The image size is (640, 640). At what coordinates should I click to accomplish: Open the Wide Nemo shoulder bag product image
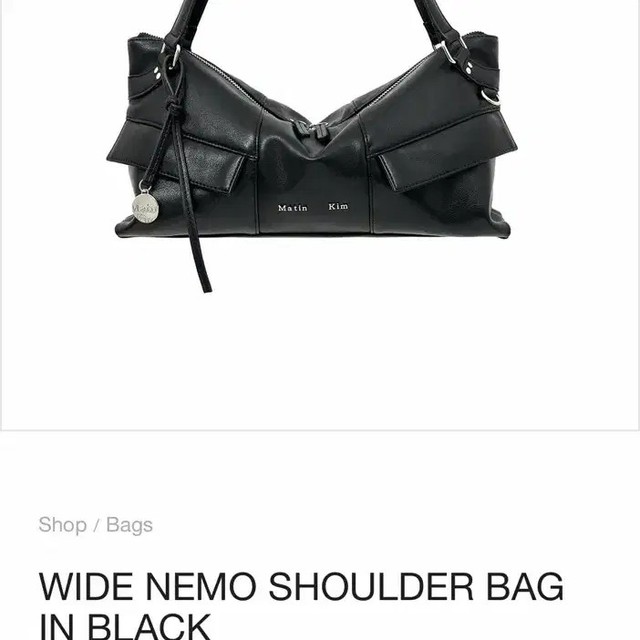(x=315, y=150)
